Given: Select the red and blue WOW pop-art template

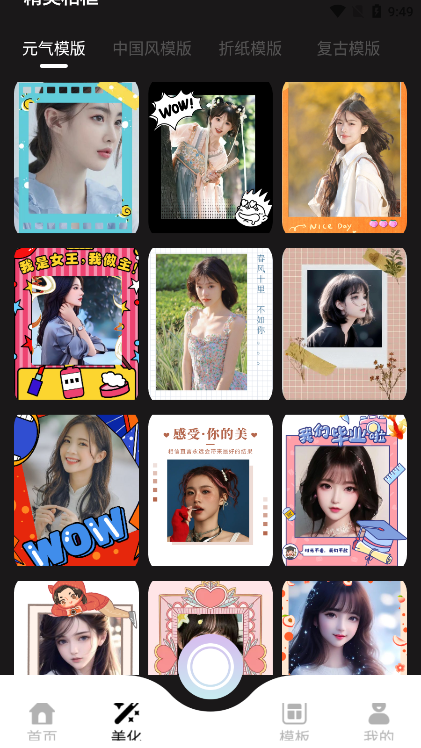Looking at the screenshot, I should tap(76, 490).
